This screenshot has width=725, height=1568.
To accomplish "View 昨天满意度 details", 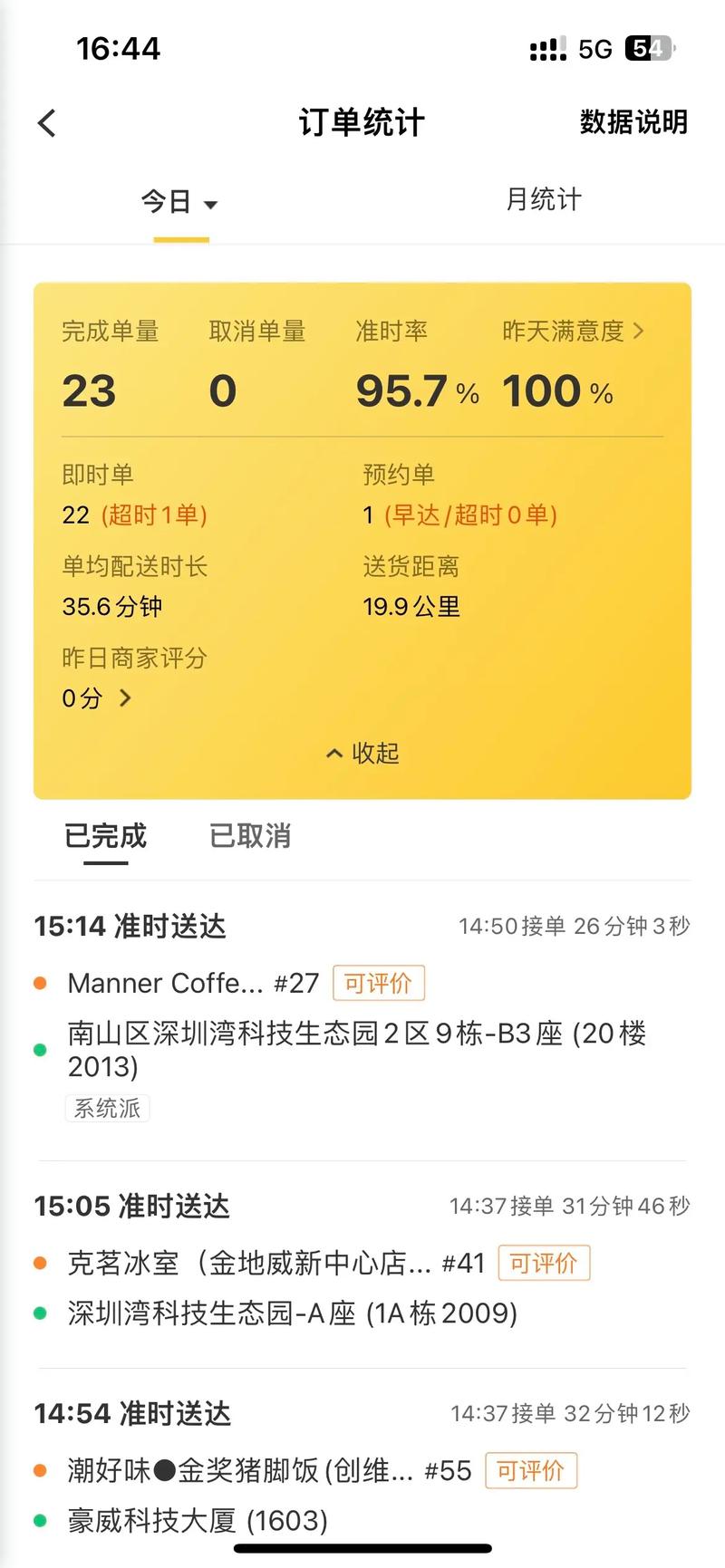I will 573,332.
